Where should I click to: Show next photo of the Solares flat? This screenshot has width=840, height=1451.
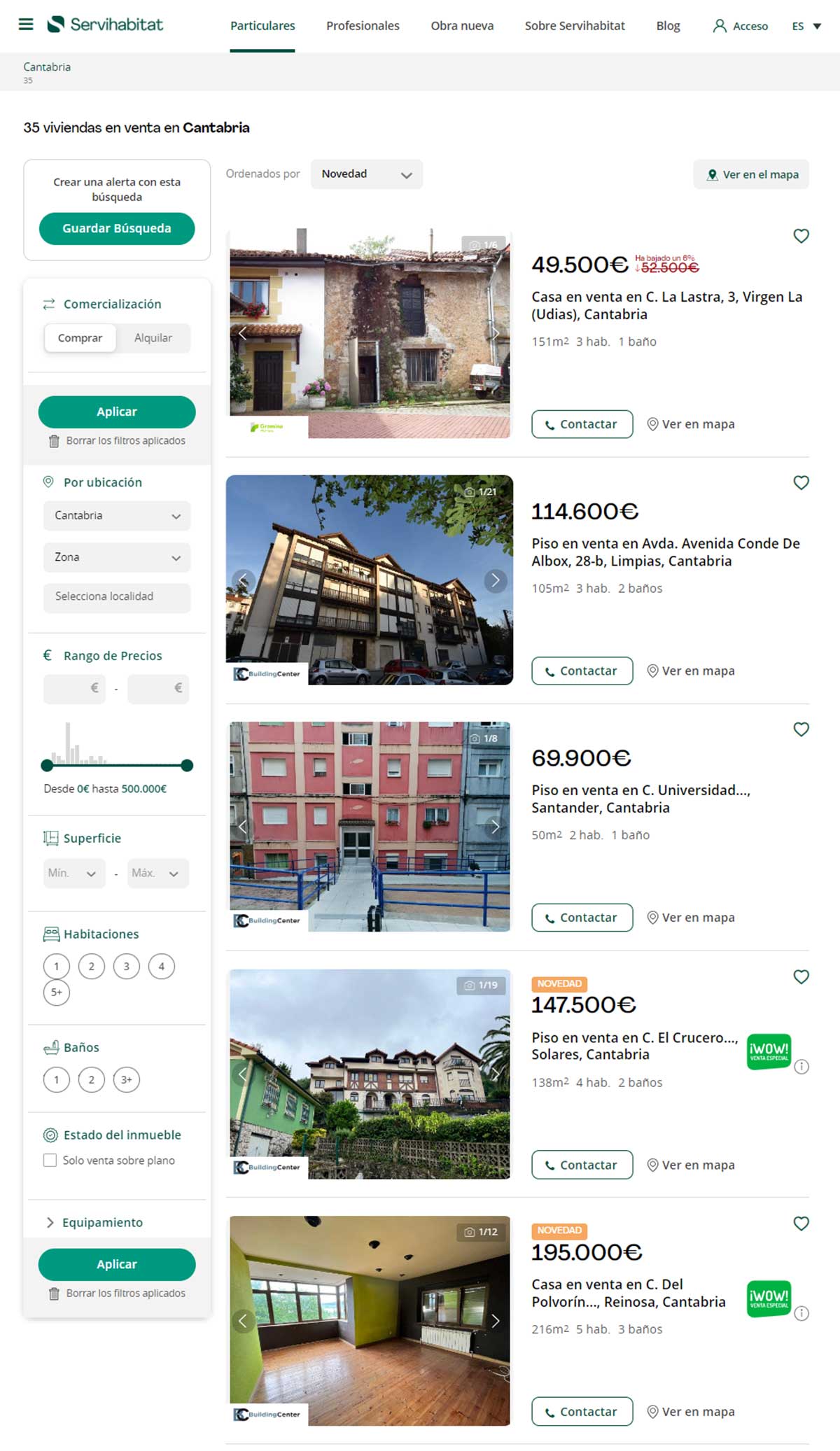tap(496, 1074)
